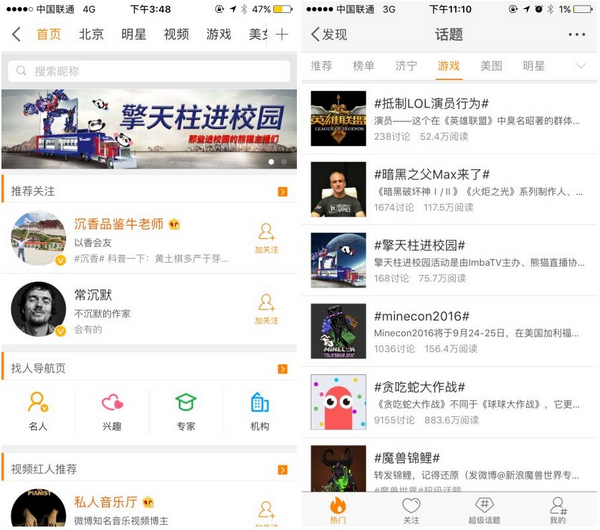
Task: Follow 常沉默
Action: point(266,309)
